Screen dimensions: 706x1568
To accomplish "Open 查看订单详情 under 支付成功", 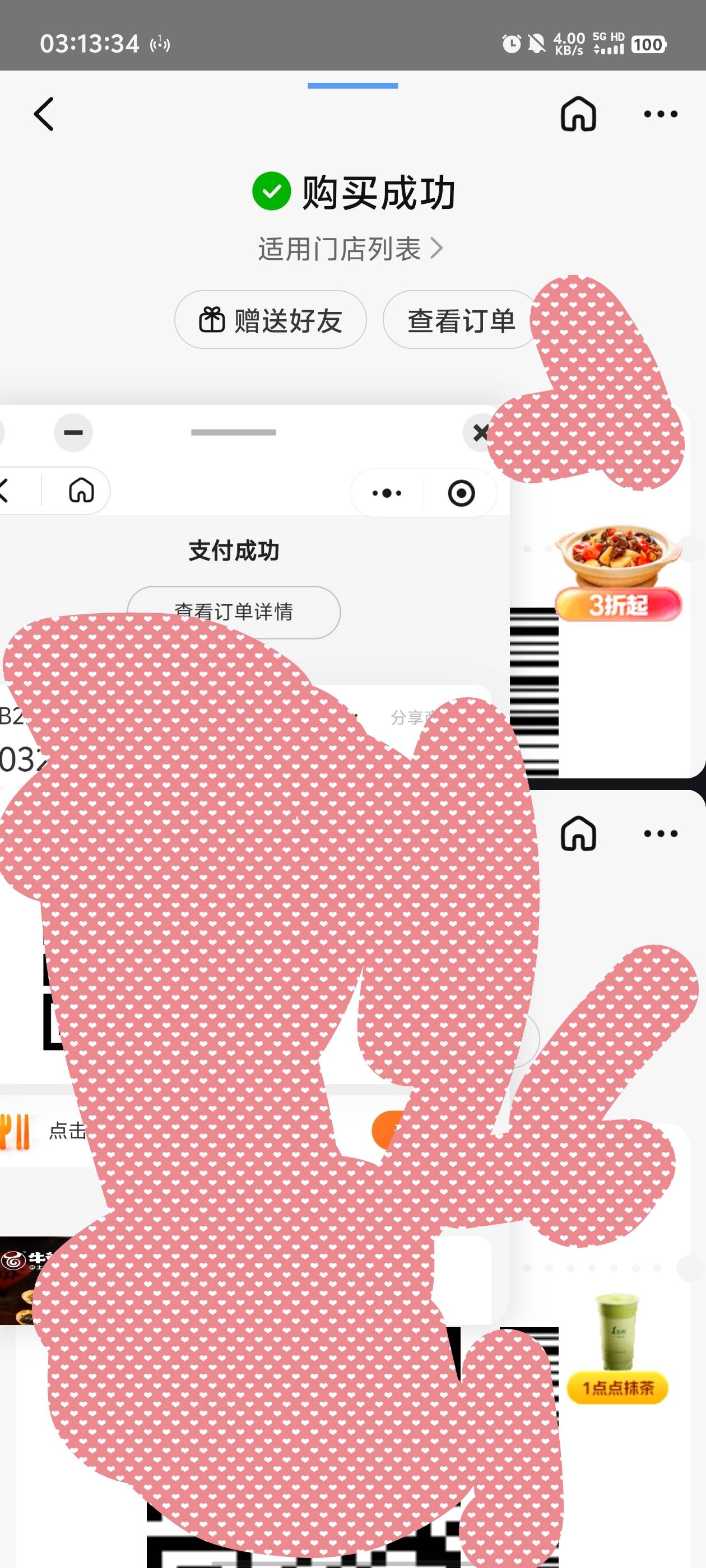I will coord(233,612).
